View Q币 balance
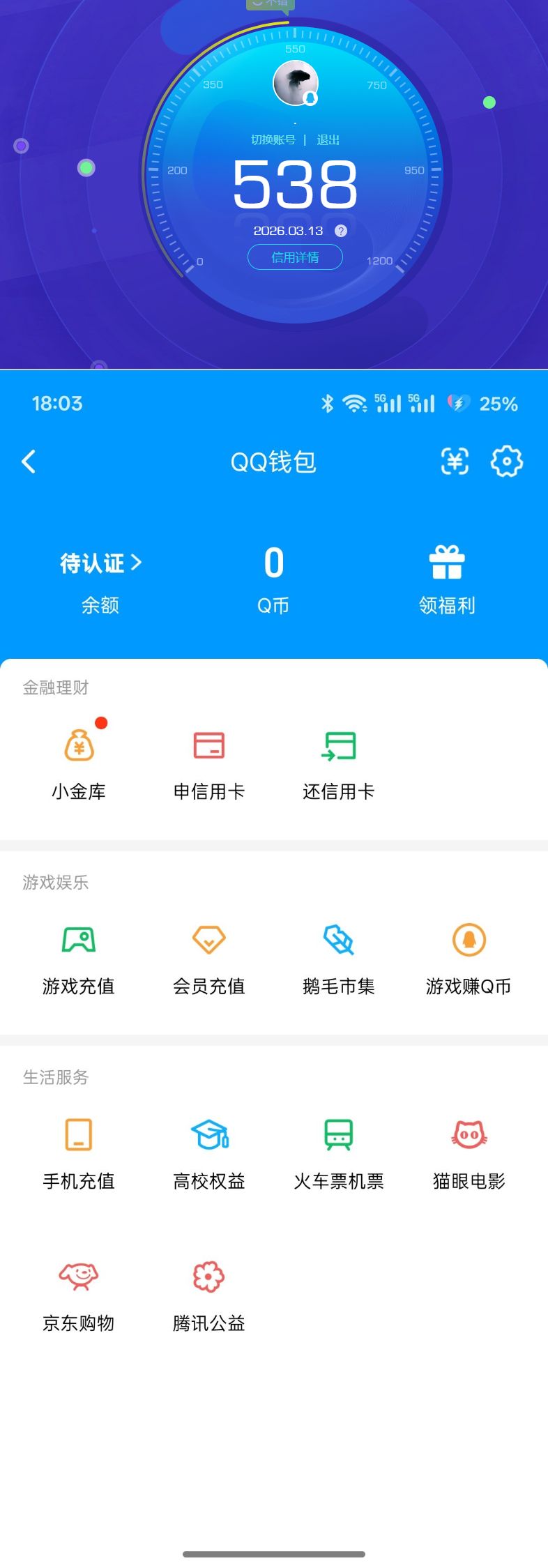The height and width of the screenshot is (1568, 548). tap(273, 579)
